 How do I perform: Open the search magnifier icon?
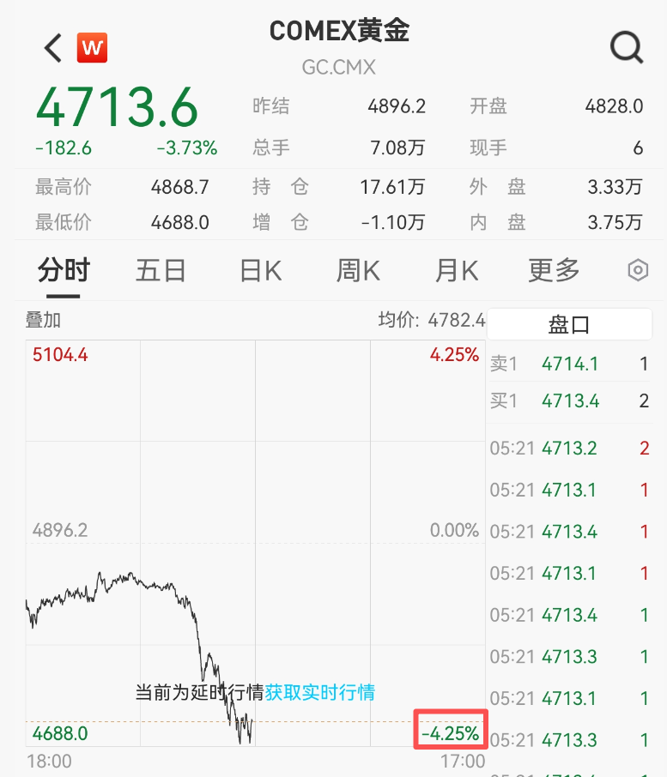(x=627, y=46)
